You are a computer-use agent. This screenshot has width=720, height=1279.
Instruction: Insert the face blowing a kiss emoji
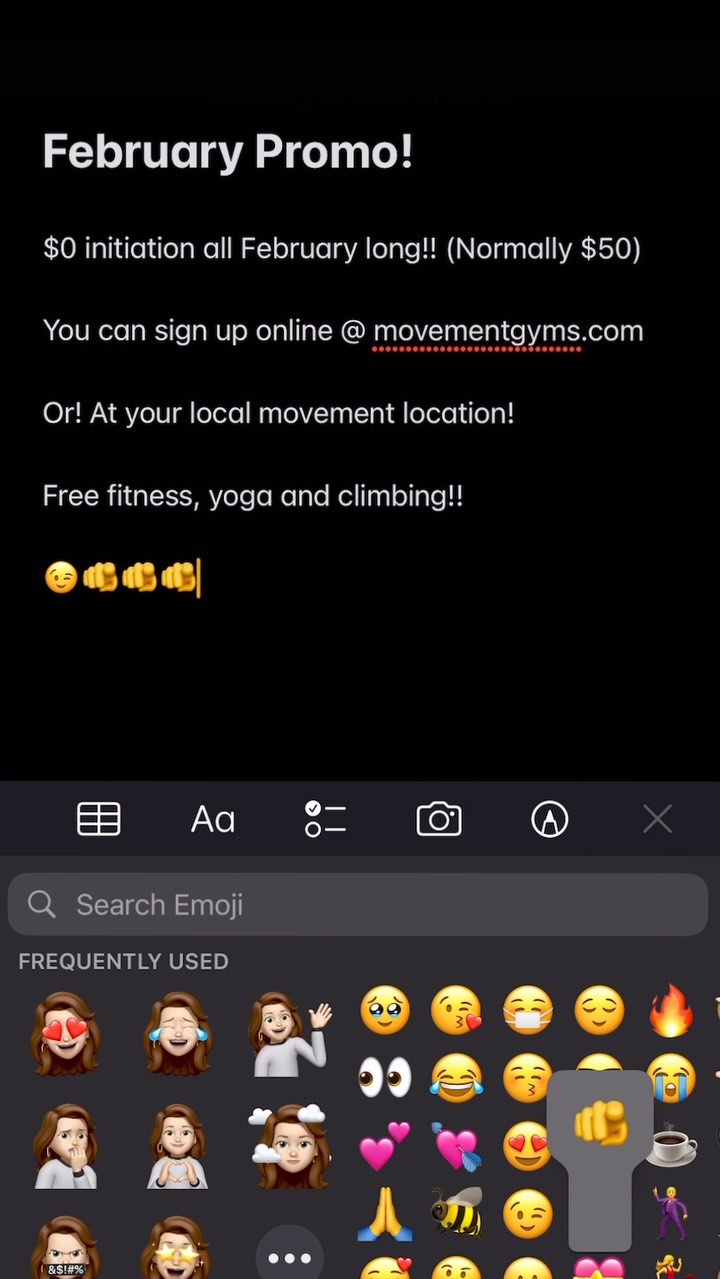[x=456, y=1012]
